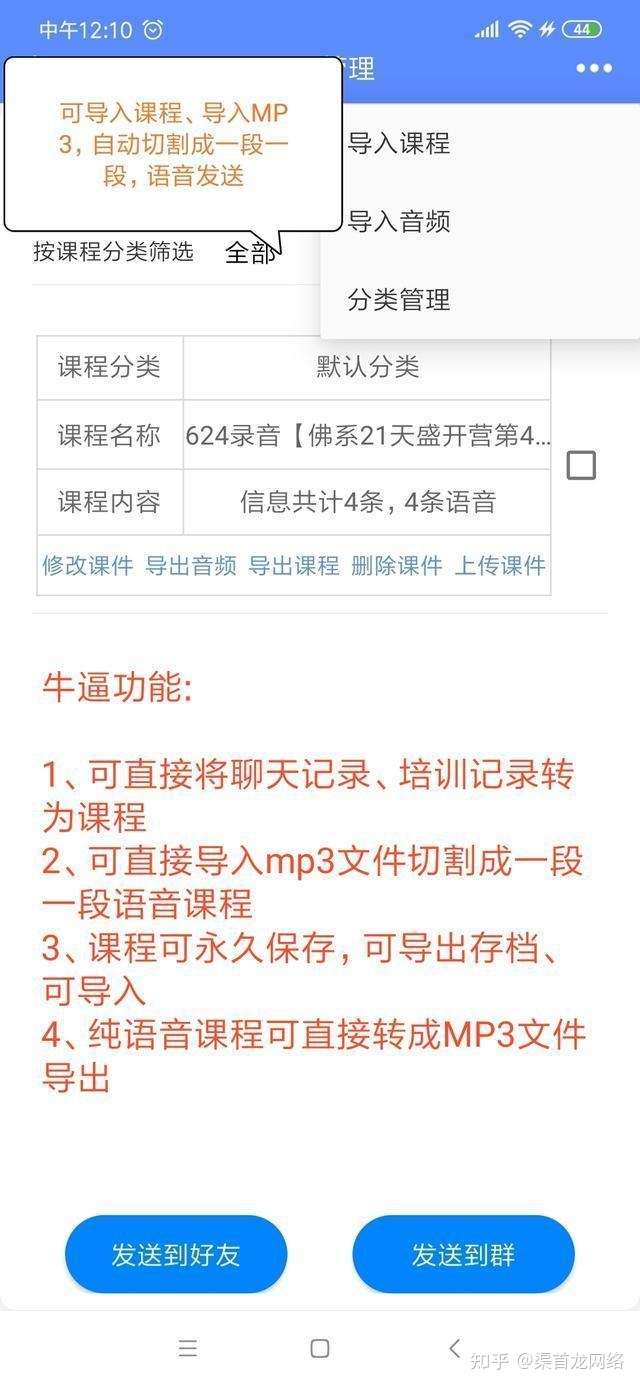Upload courseware with 上传课件
Screen dimensions: 640x1387
coord(500,566)
